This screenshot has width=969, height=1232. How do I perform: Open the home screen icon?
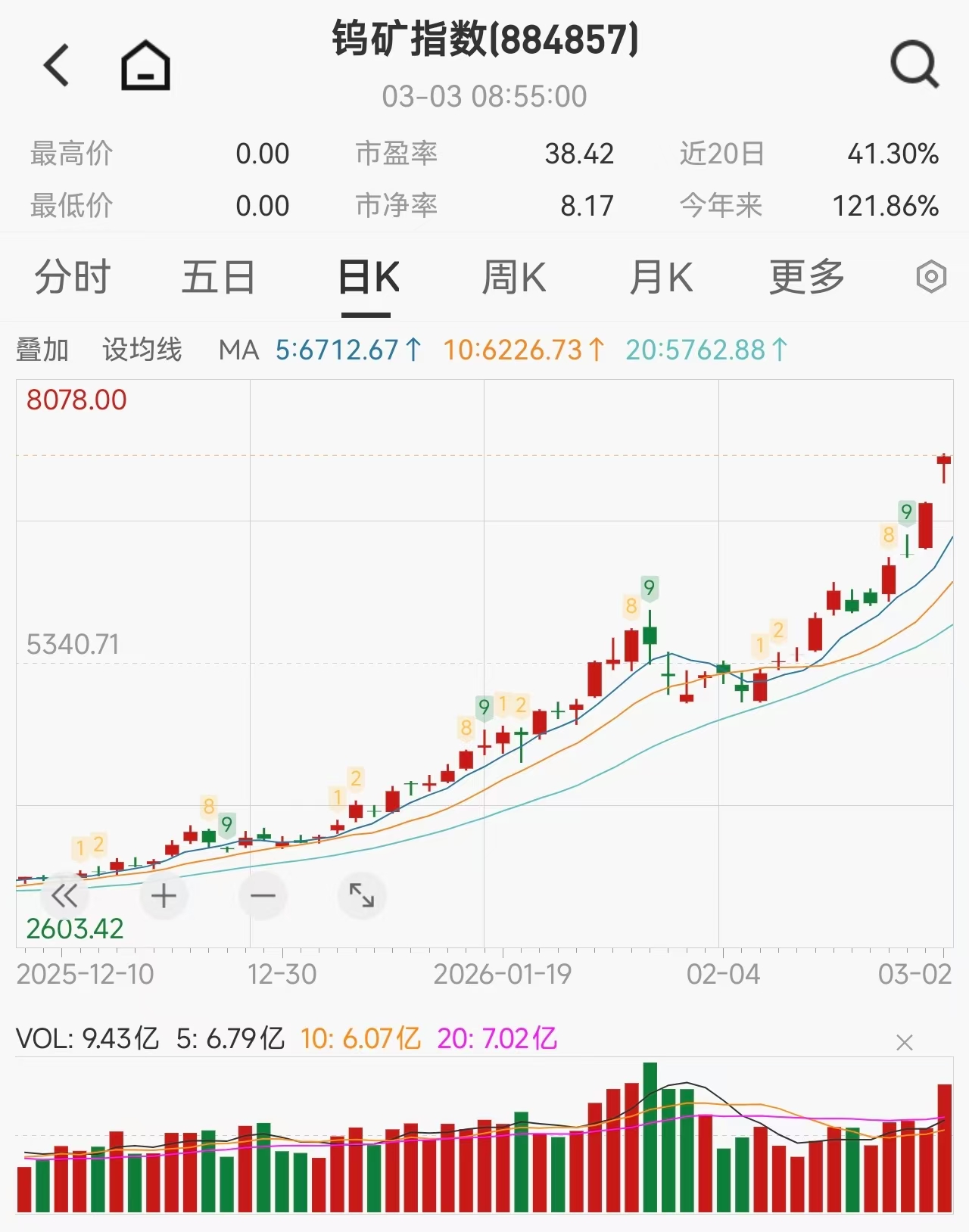(x=144, y=64)
